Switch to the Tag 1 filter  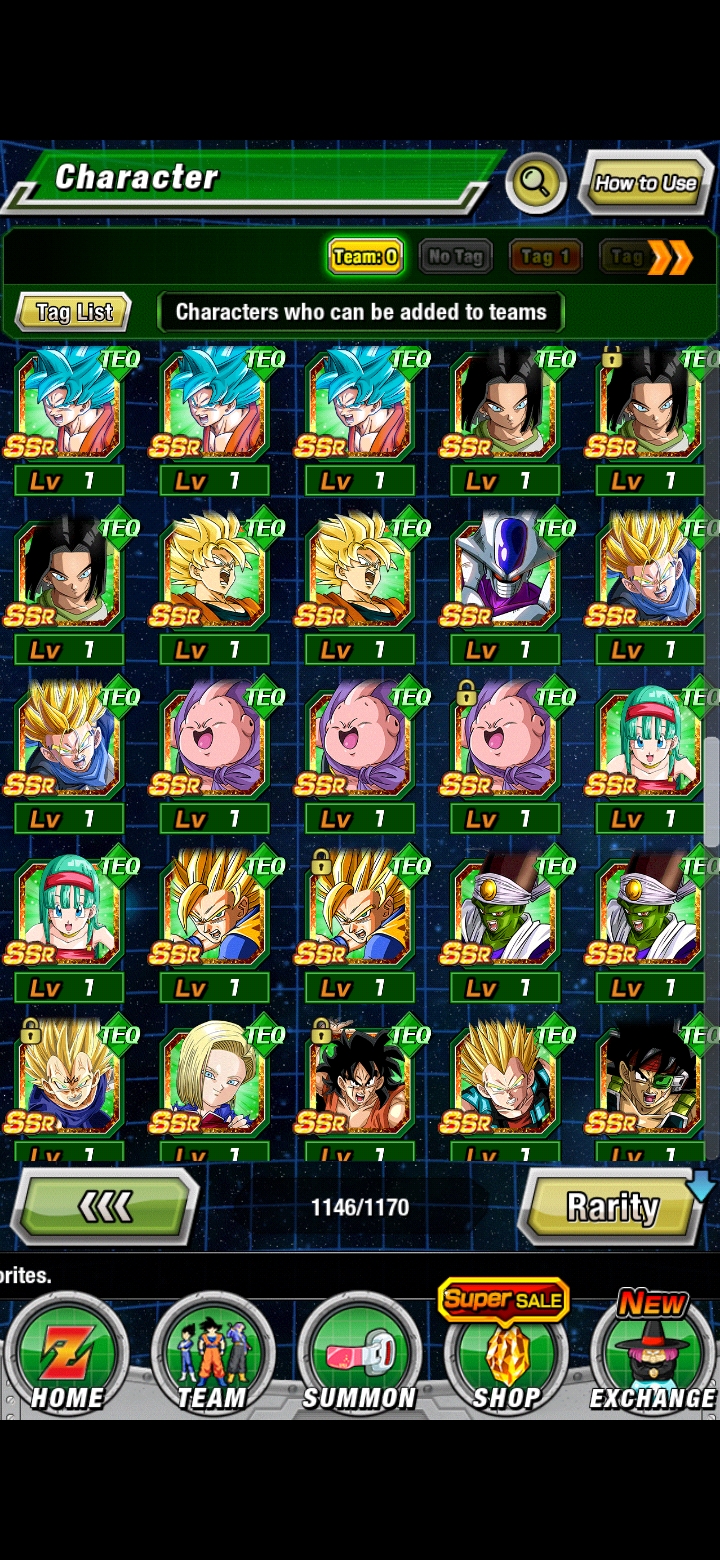click(x=546, y=257)
